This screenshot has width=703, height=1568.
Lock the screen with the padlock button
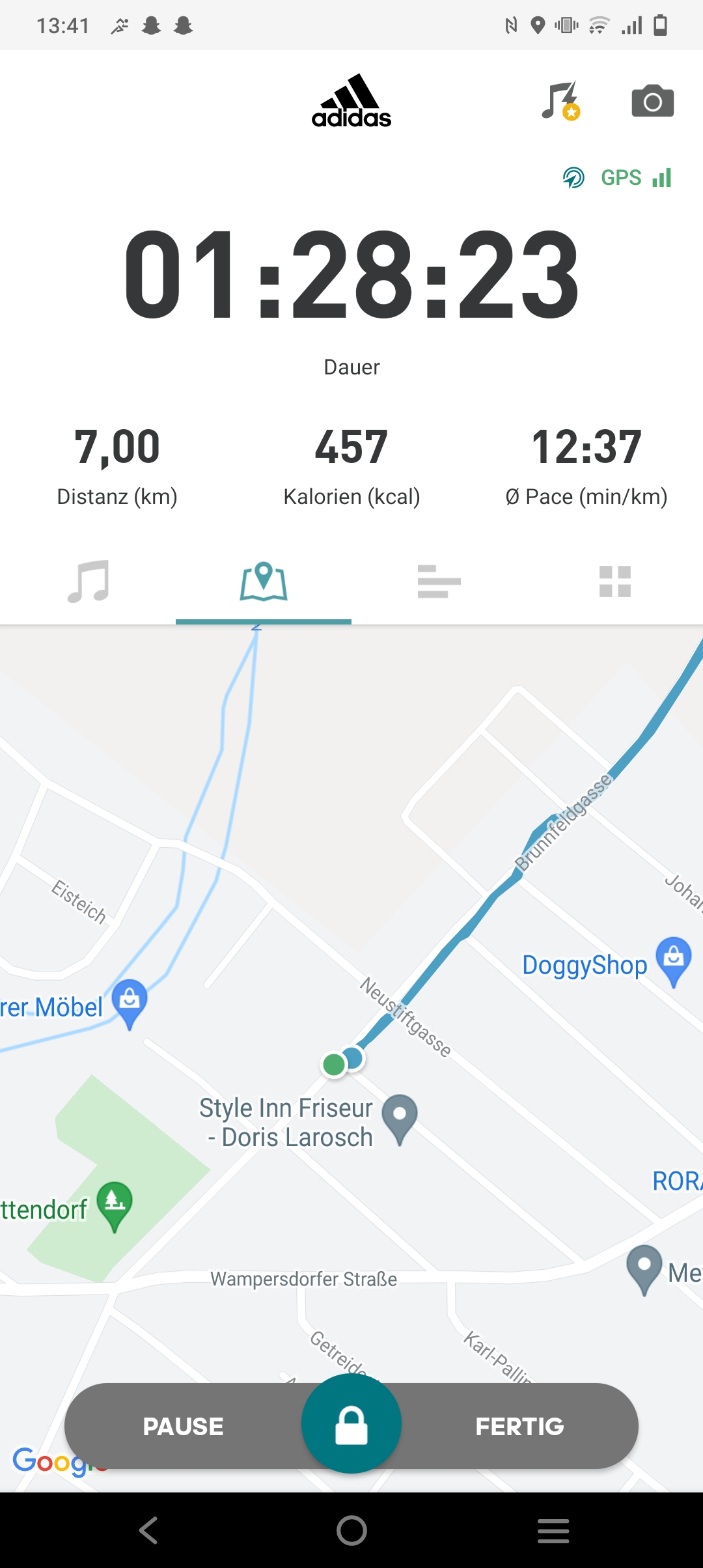tap(351, 1424)
